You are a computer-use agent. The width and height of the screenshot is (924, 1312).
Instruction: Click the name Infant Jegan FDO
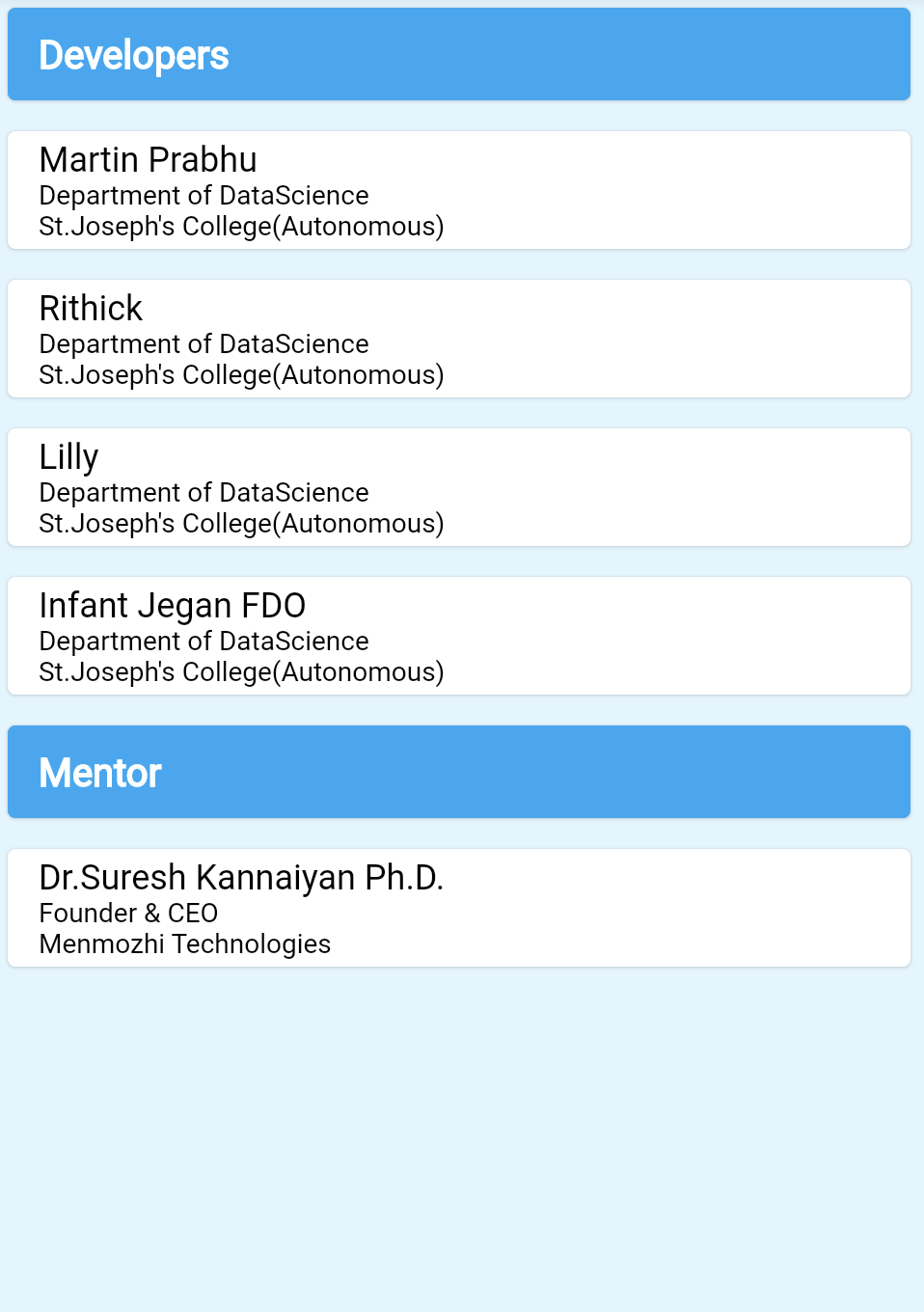click(x=173, y=606)
